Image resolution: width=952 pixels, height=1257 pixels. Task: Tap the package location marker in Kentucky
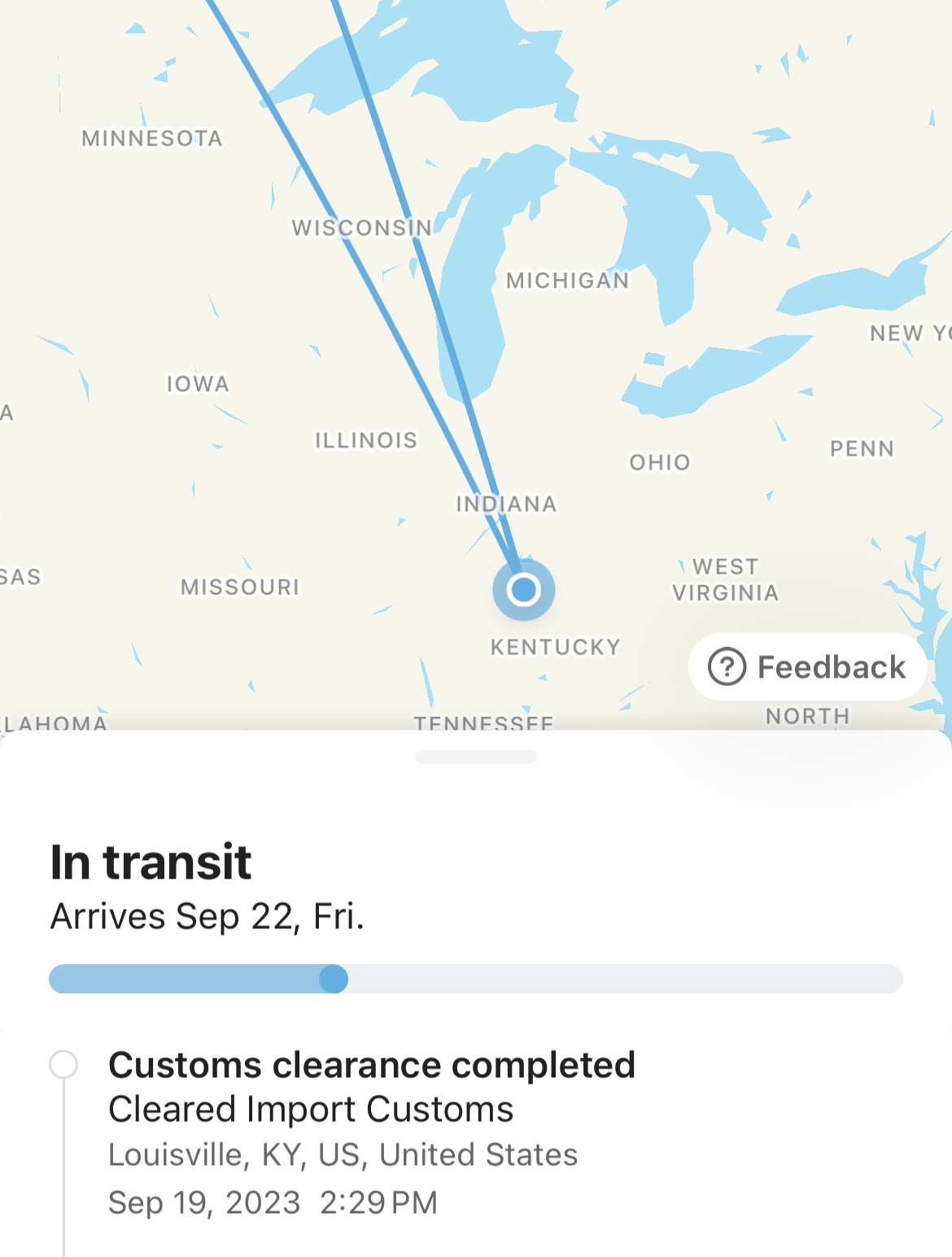pos(524,589)
